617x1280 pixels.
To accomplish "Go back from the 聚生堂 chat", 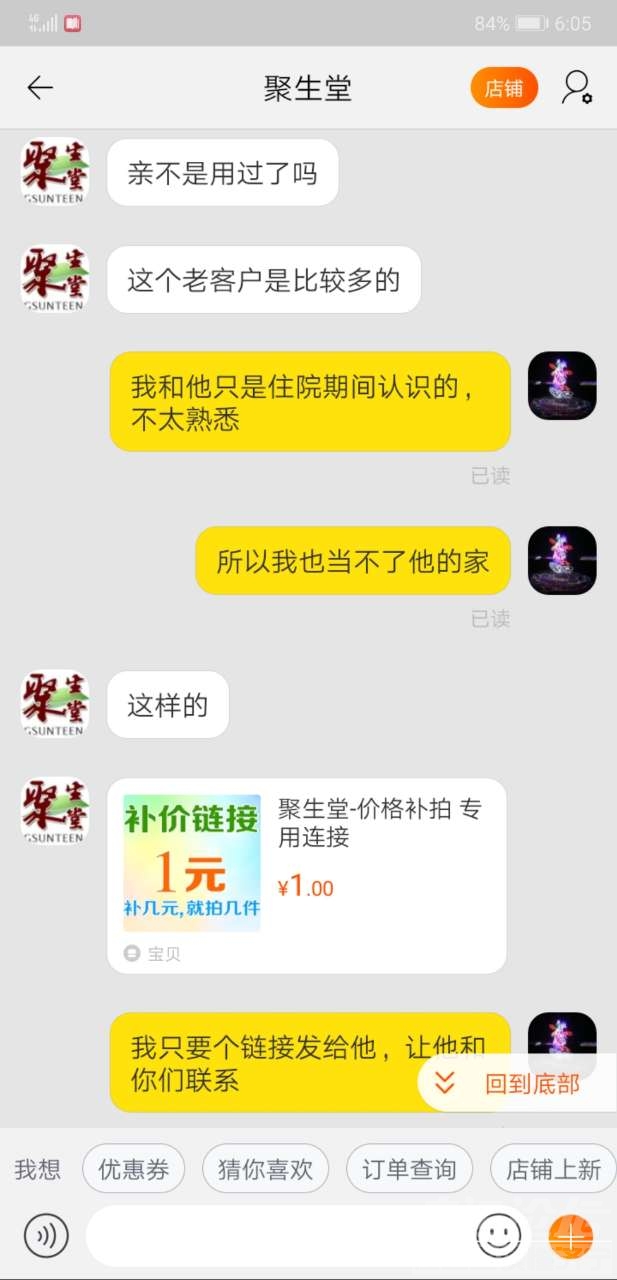I will (x=40, y=88).
